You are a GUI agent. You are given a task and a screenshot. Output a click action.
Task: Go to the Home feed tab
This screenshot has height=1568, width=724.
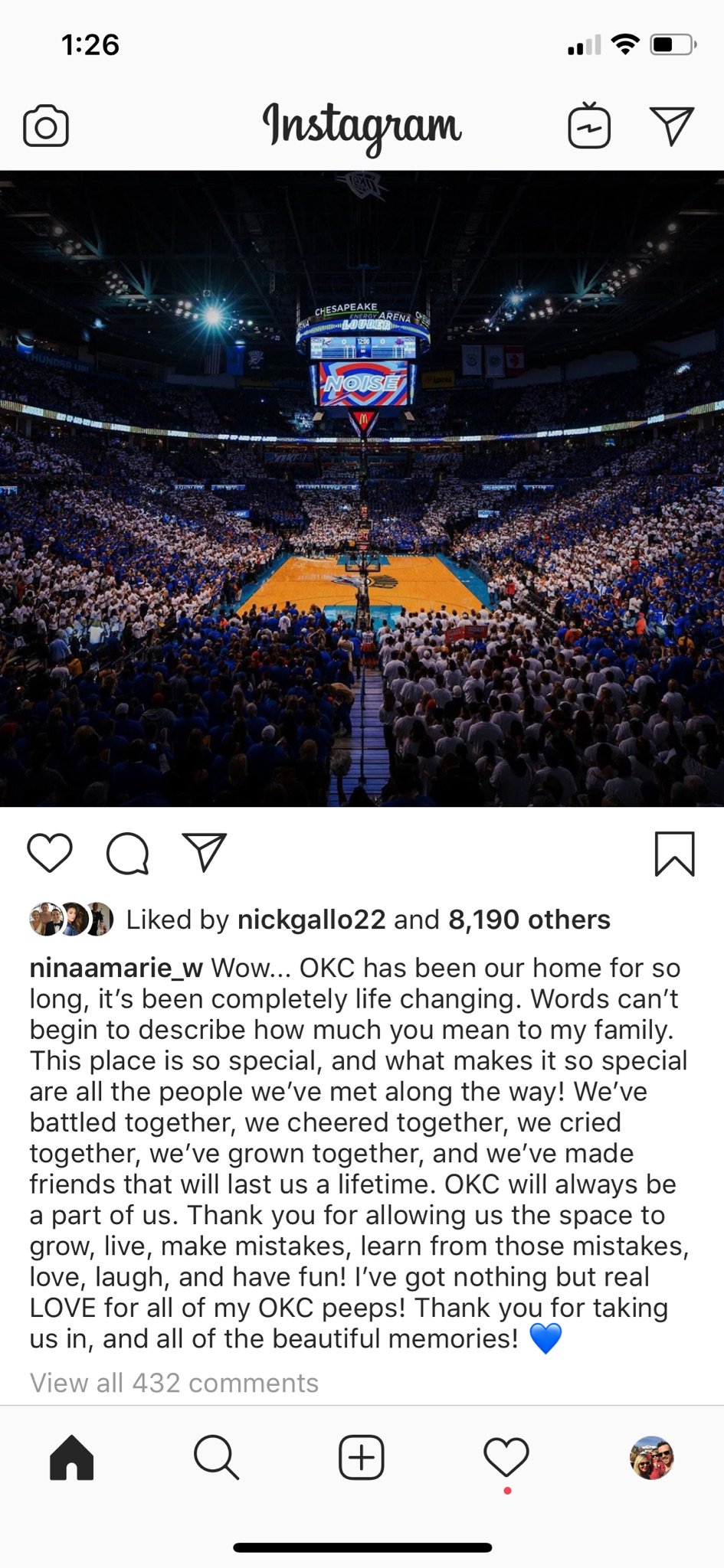point(72,1457)
